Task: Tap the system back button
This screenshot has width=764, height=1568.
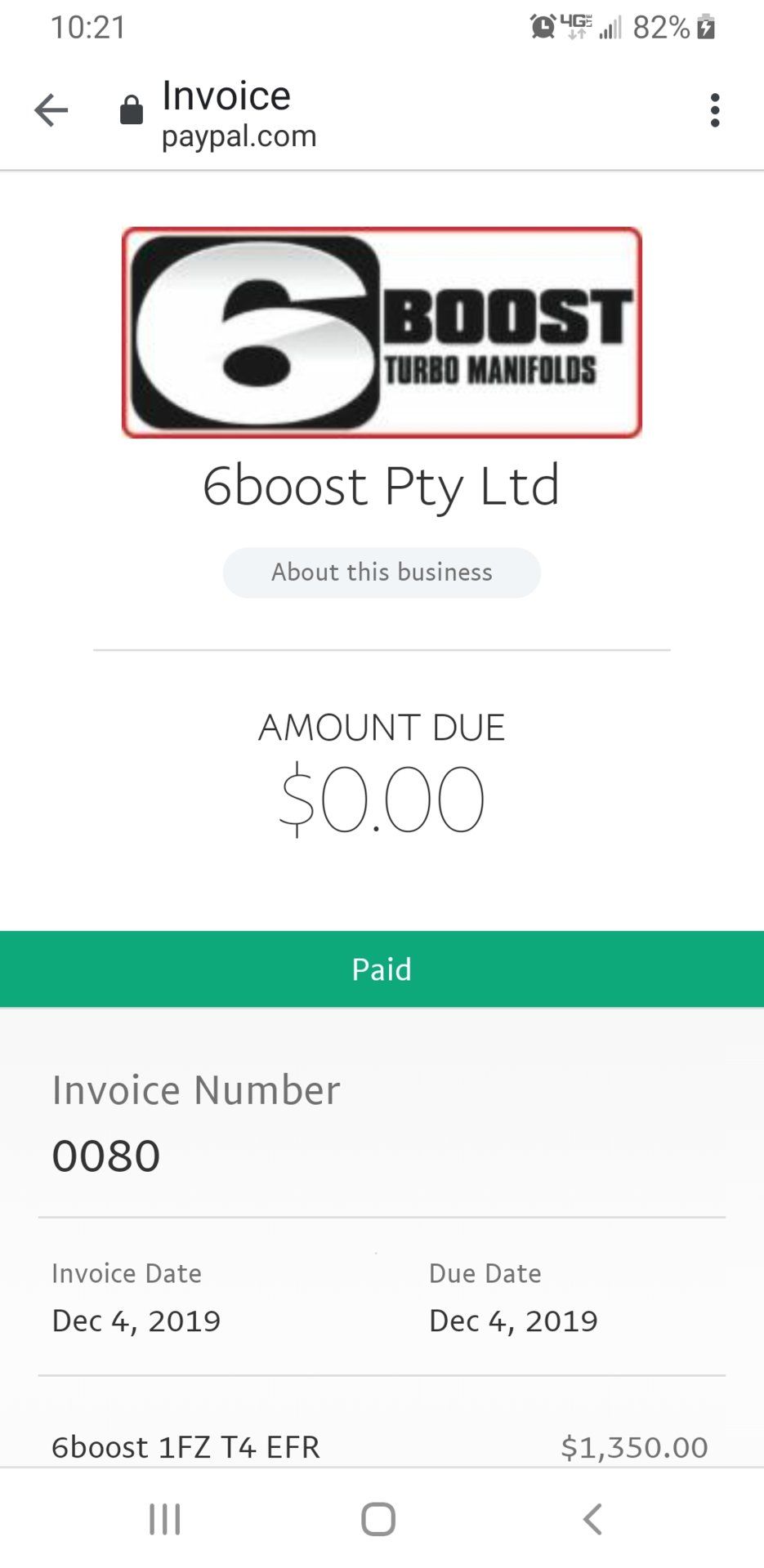Action: tap(592, 1520)
